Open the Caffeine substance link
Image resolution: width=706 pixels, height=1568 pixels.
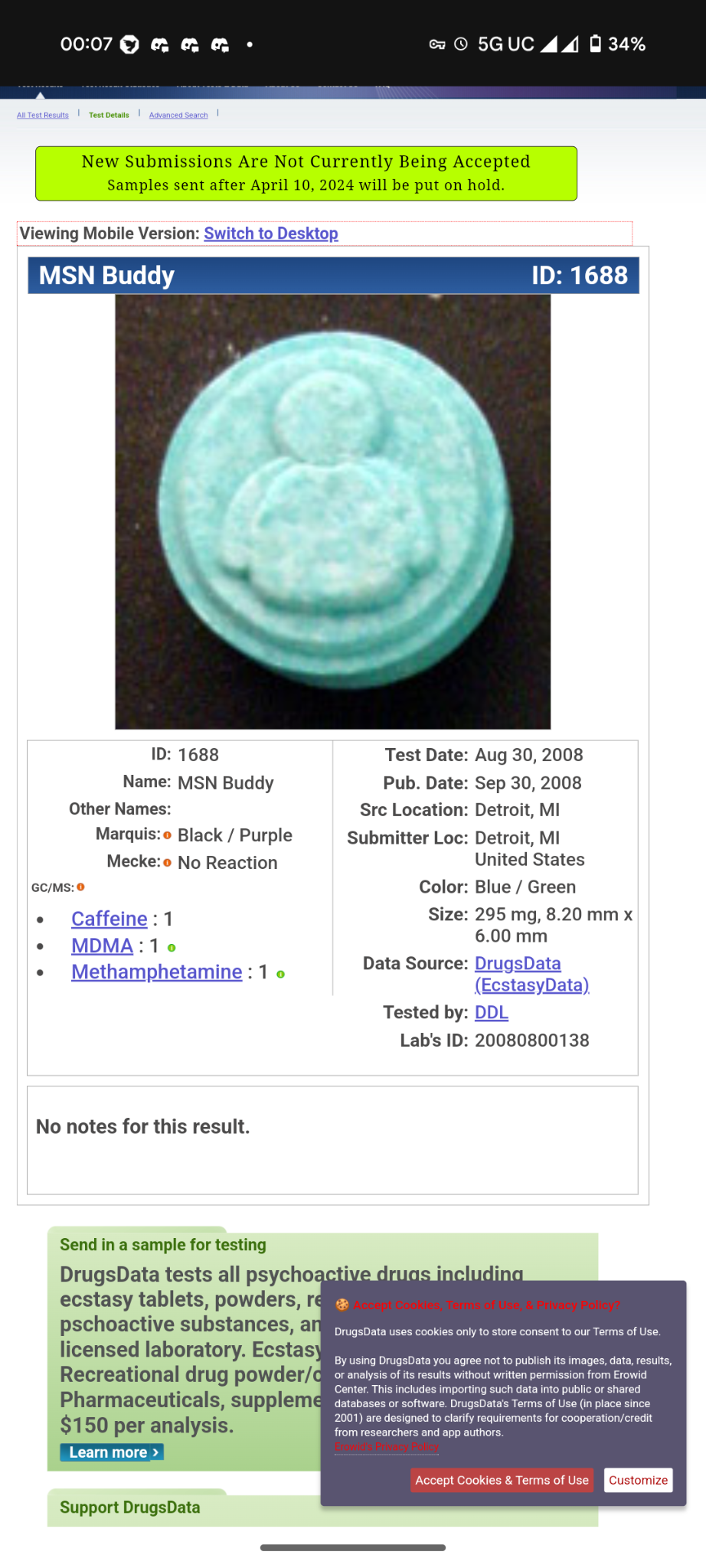[109, 919]
